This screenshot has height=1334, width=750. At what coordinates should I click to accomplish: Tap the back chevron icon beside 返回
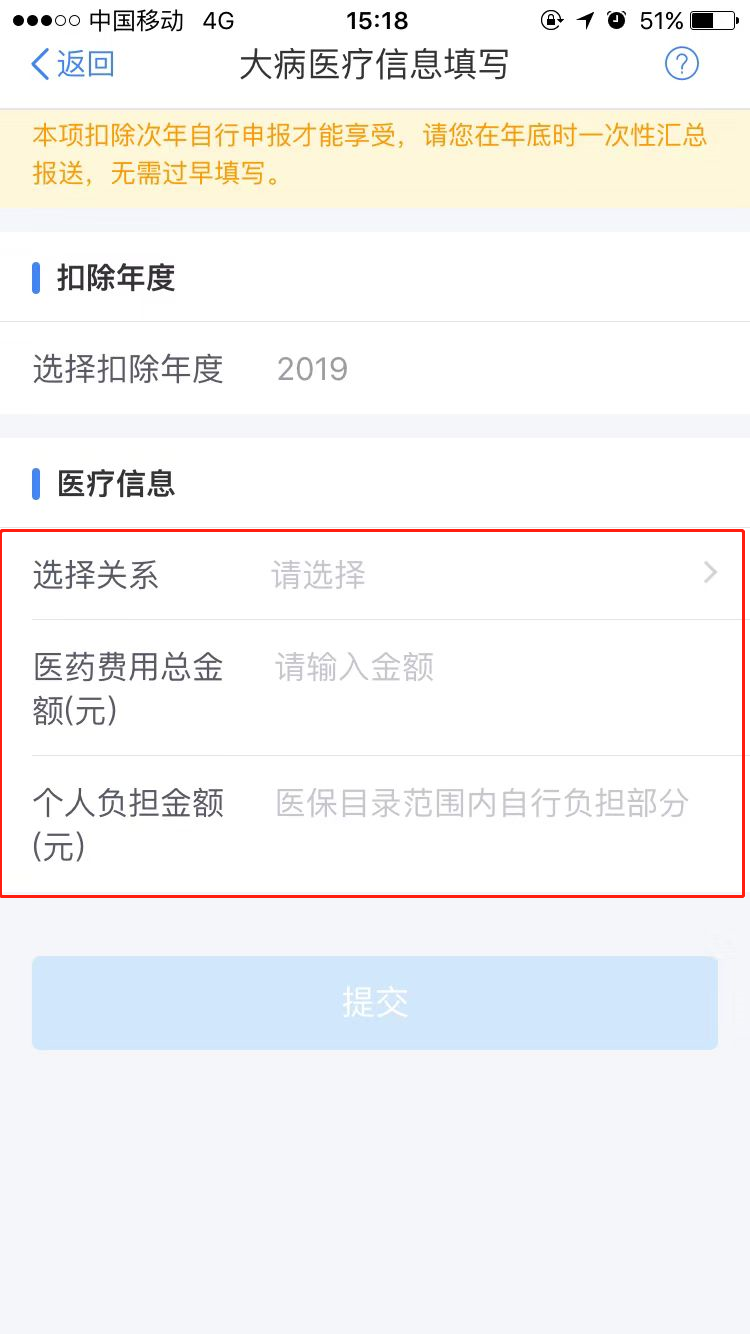[38, 63]
